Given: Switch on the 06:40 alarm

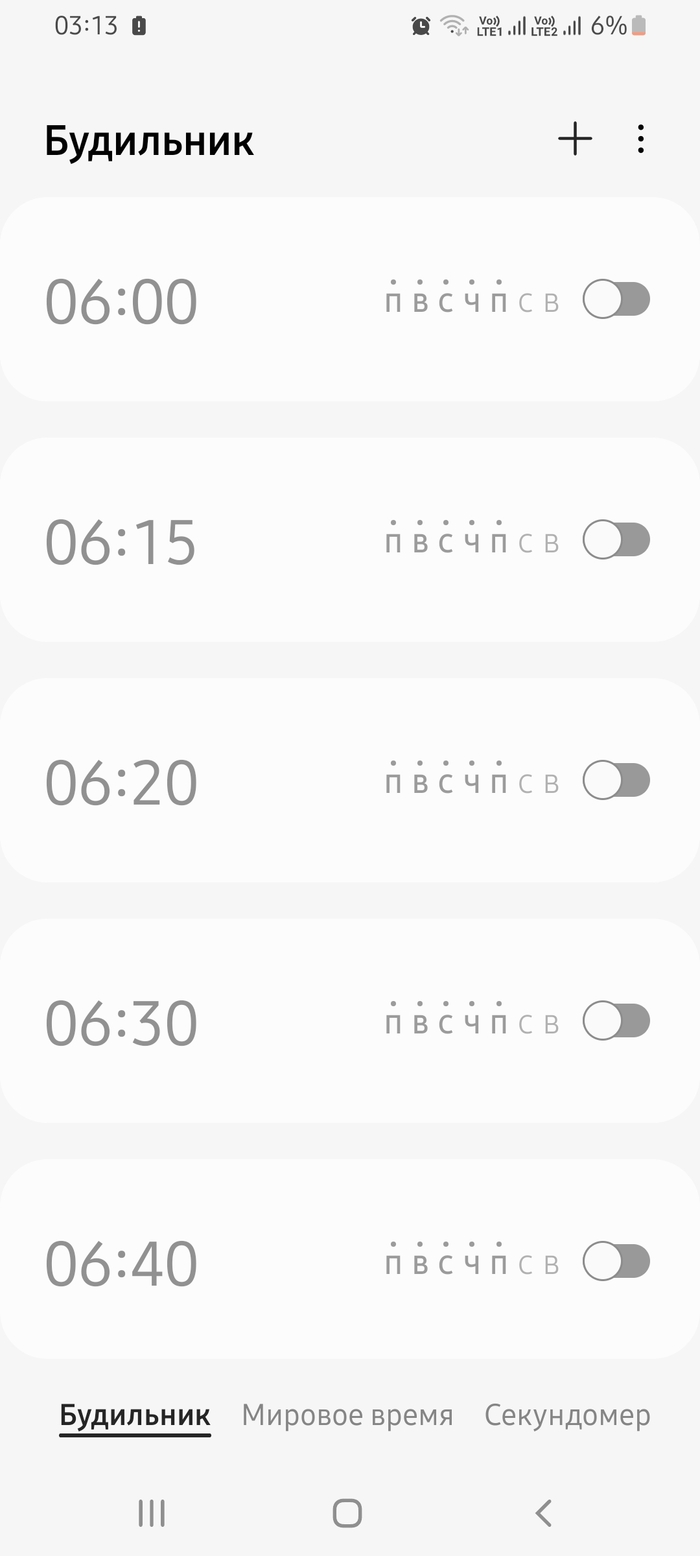Looking at the screenshot, I should (x=616, y=1261).
